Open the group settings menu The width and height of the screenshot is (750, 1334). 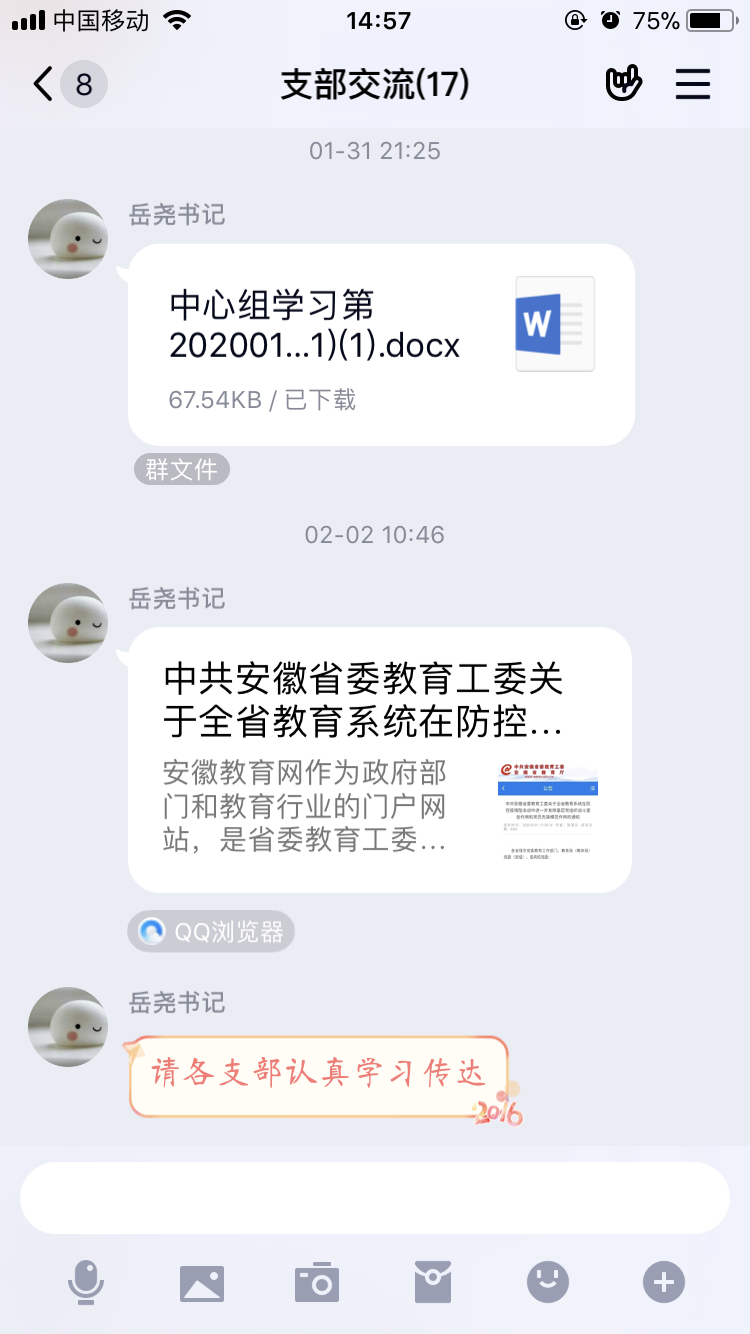(x=692, y=84)
